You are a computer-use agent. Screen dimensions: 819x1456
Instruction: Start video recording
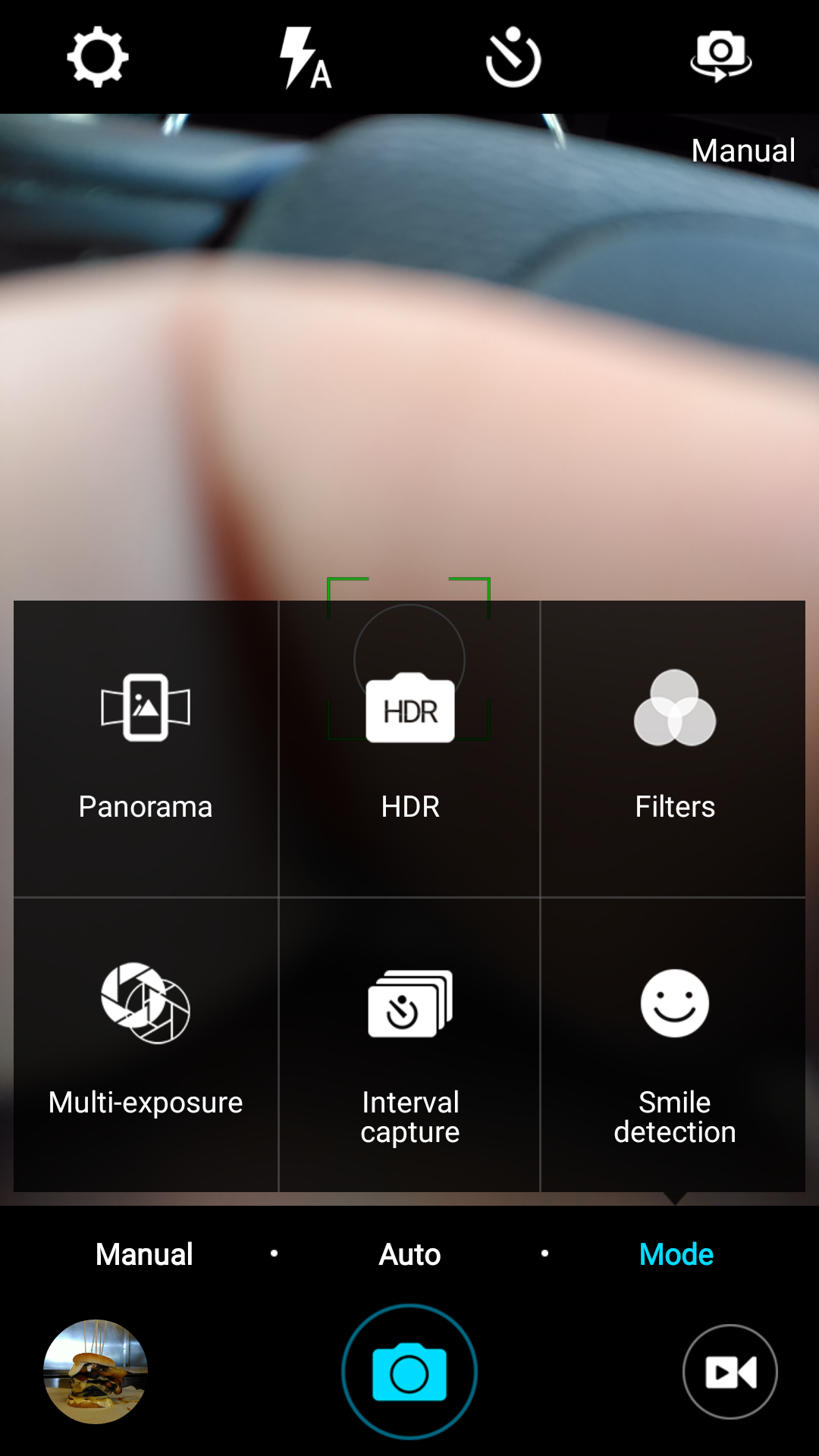point(730,1371)
